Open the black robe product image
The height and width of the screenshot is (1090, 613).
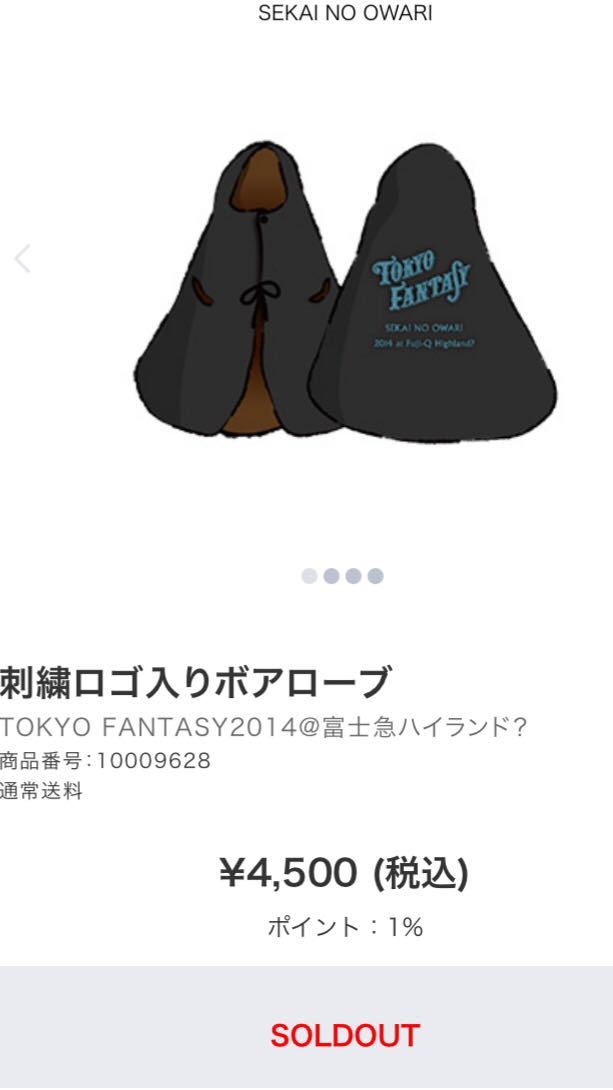point(345,290)
